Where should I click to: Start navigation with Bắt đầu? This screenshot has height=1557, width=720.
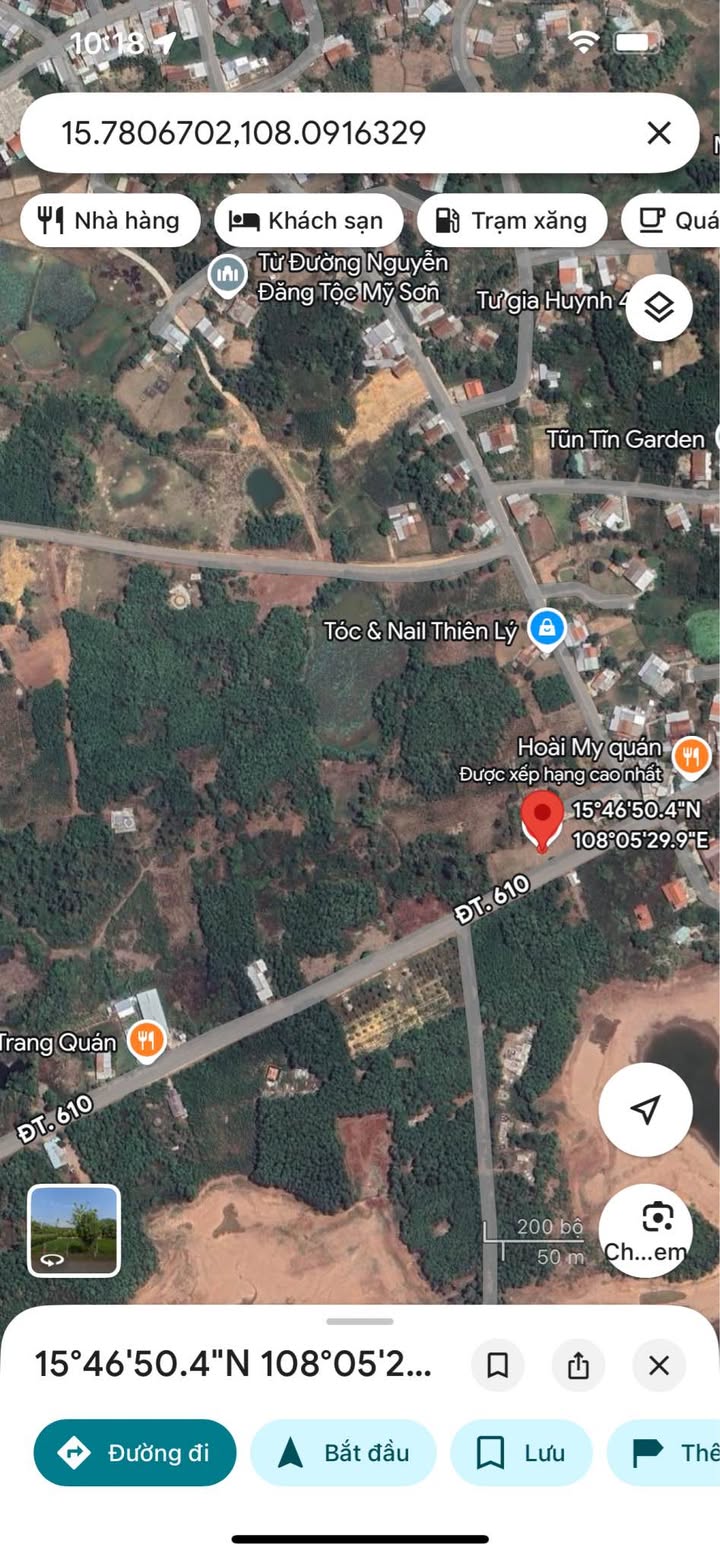[x=343, y=1452]
